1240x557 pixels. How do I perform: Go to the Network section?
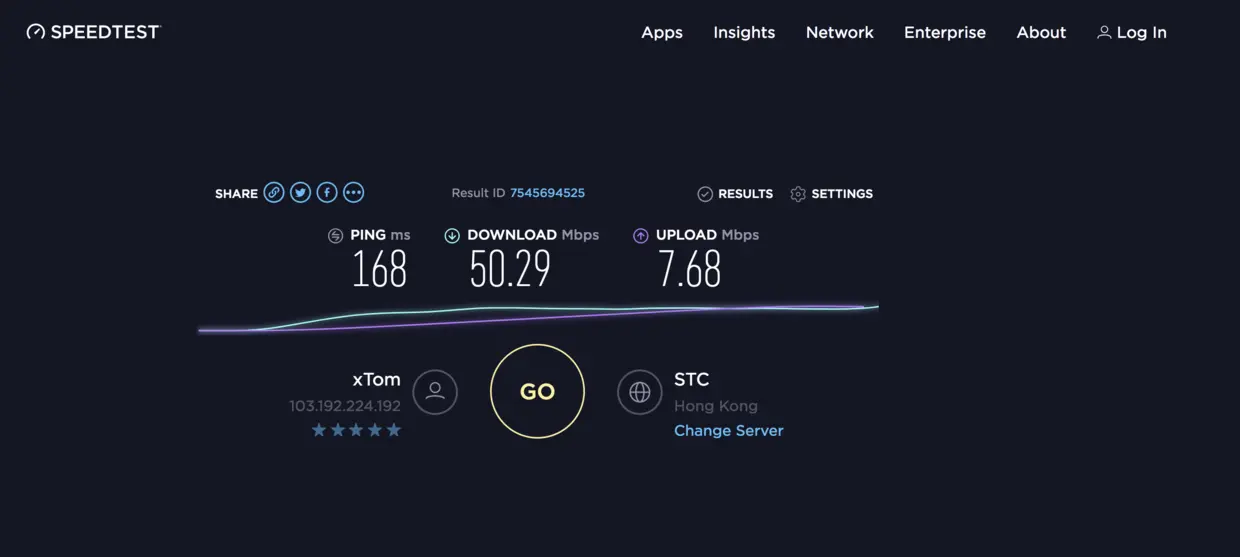pos(839,32)
